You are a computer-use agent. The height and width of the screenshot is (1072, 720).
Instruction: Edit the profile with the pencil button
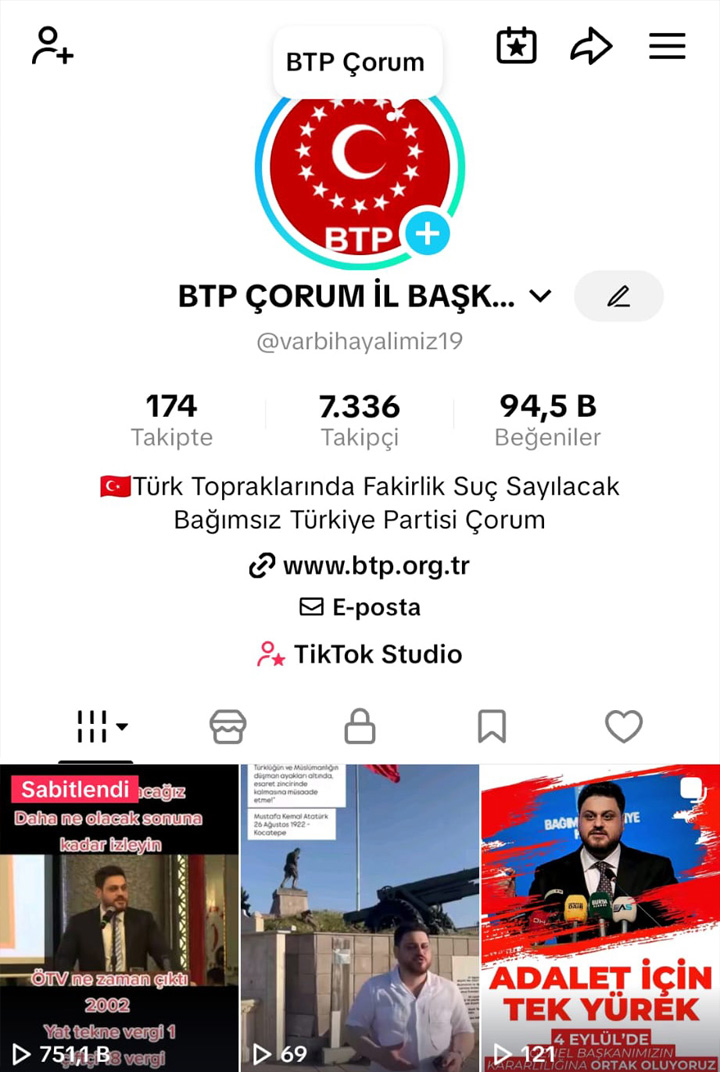(x=618, y=296)
